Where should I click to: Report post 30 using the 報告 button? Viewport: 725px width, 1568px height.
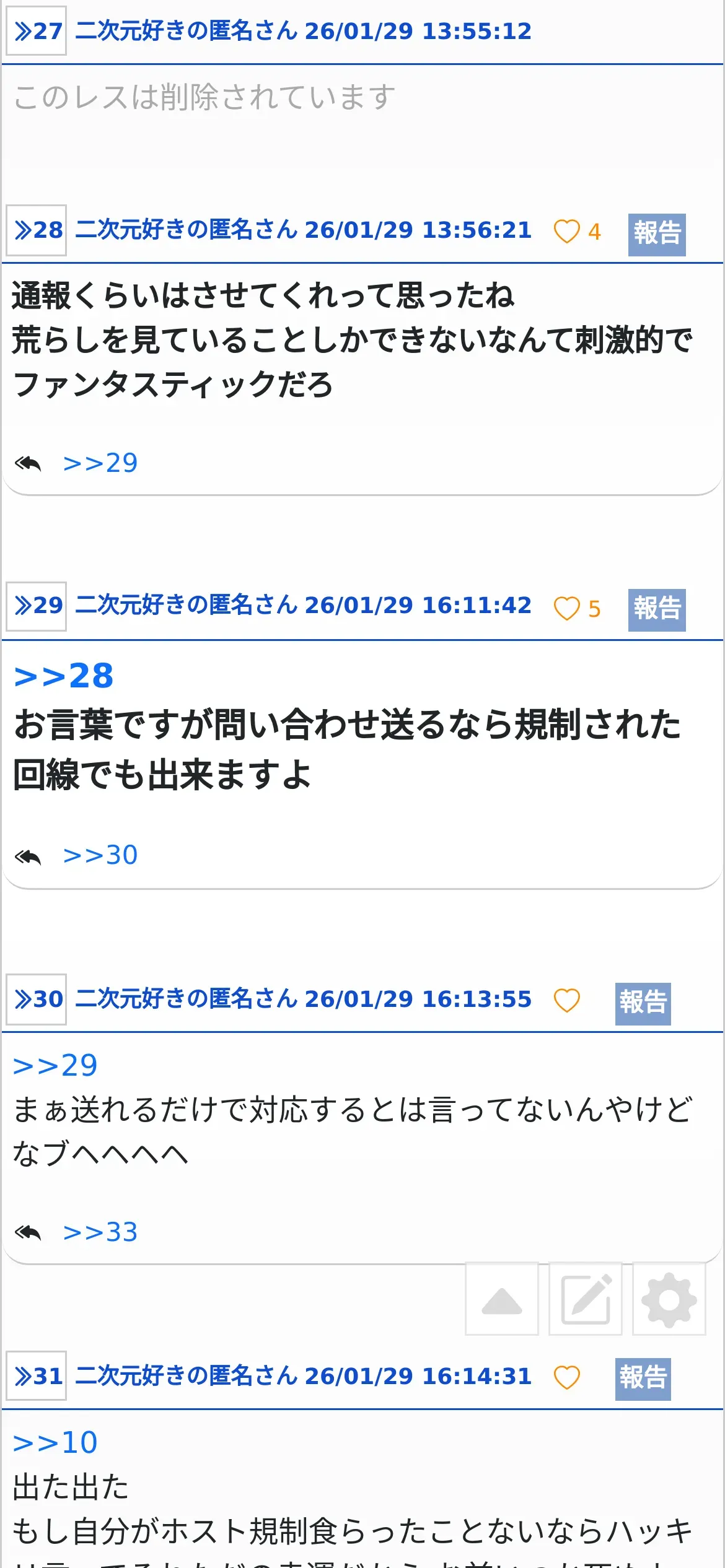pos(643,1003)
